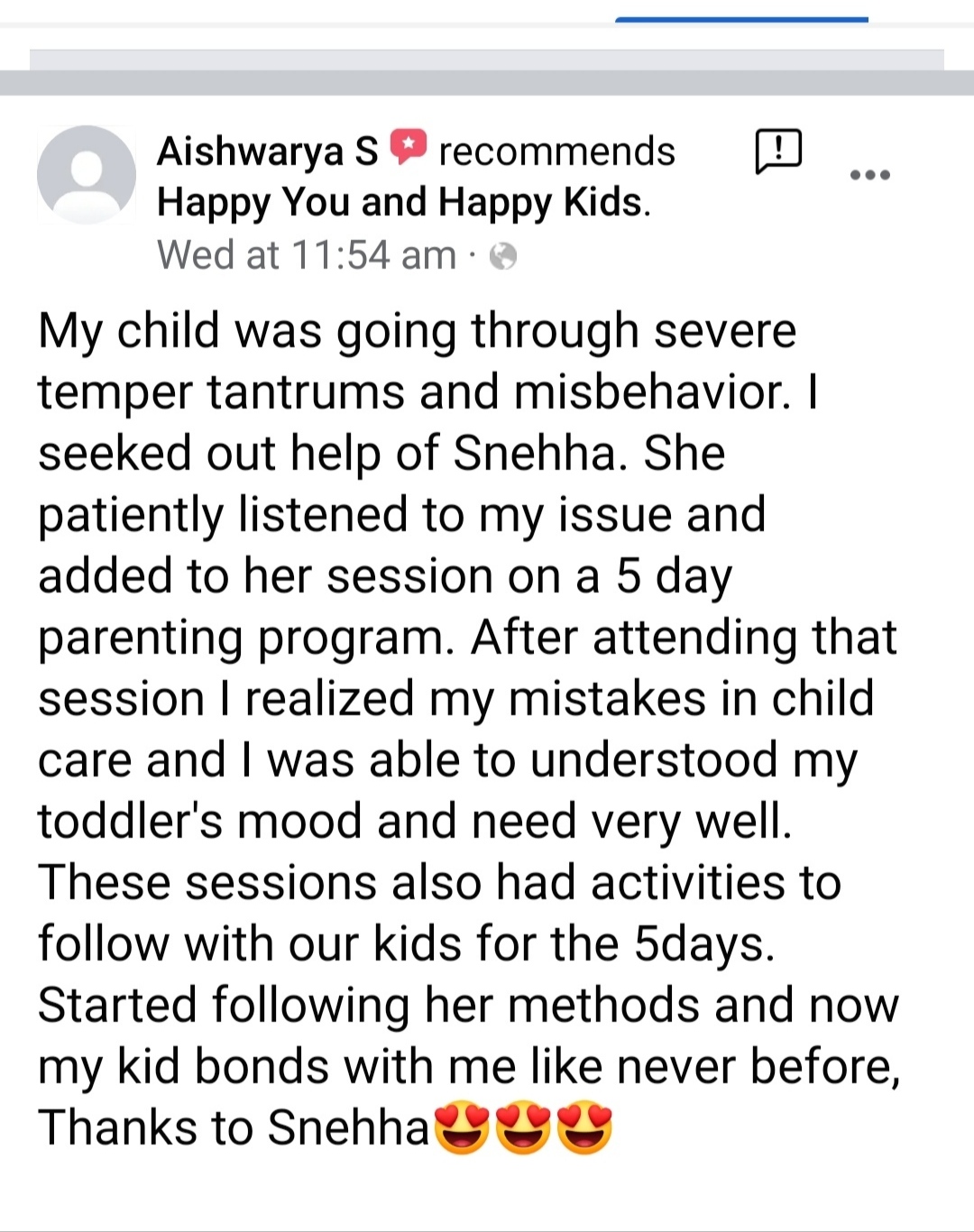974x1232 pixels.
Task: Open Aishwarya S's profile name link
Action: pos(267,152)
